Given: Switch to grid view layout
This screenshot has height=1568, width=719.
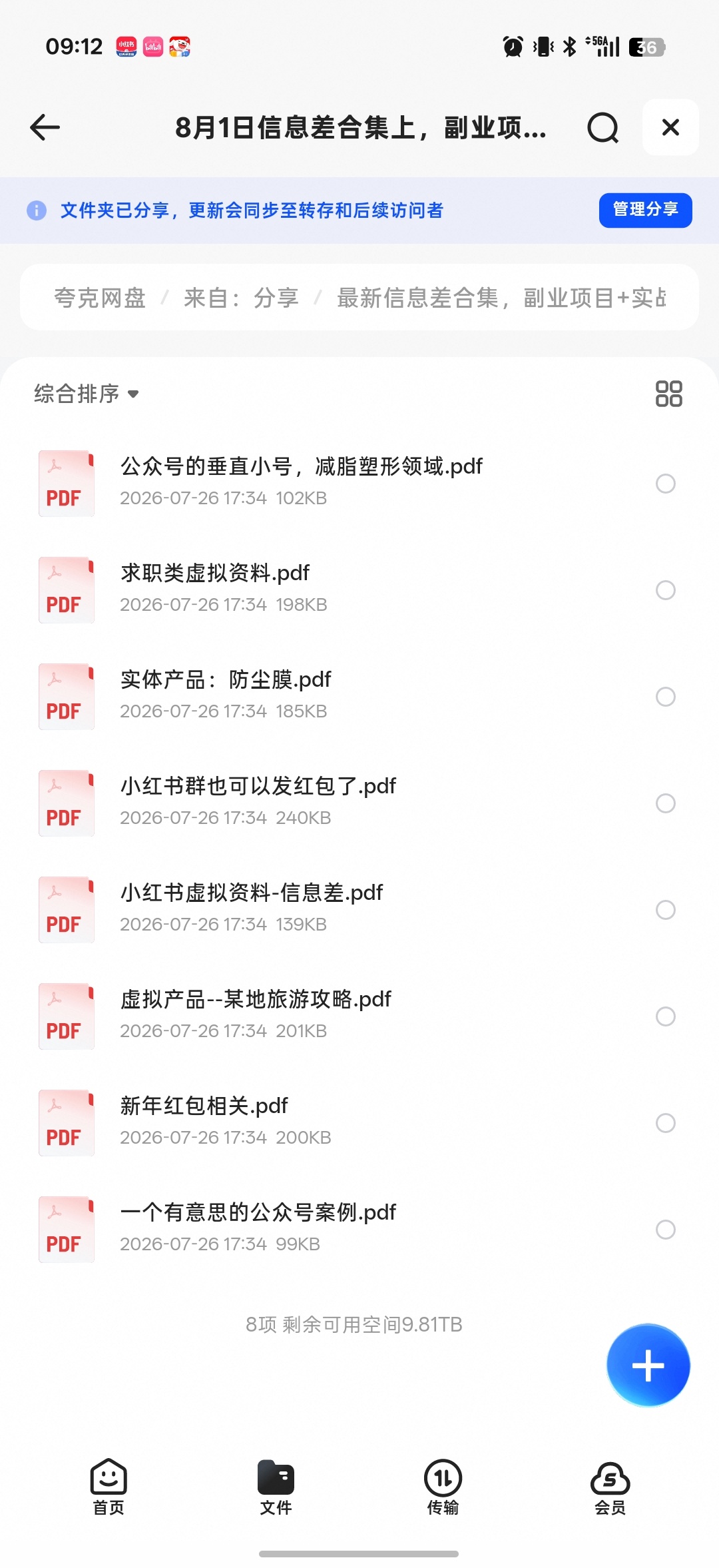Looking at the screenshot, I should pos(668,394).
